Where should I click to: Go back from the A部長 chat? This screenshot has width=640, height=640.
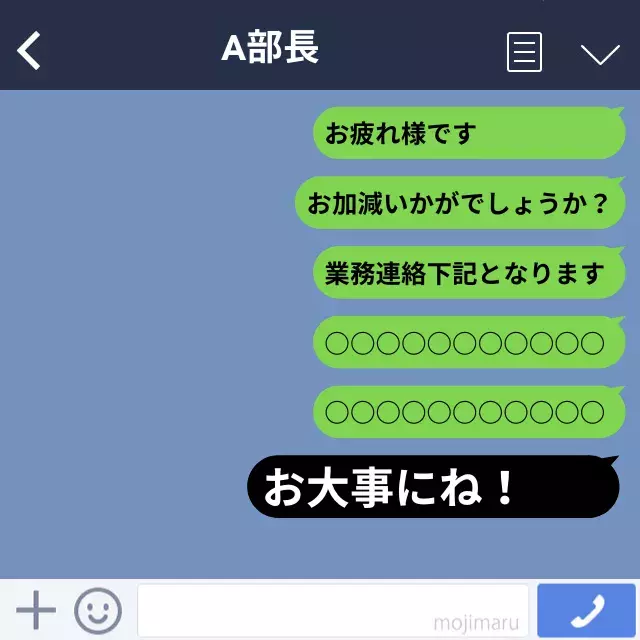tap(30, 50)
